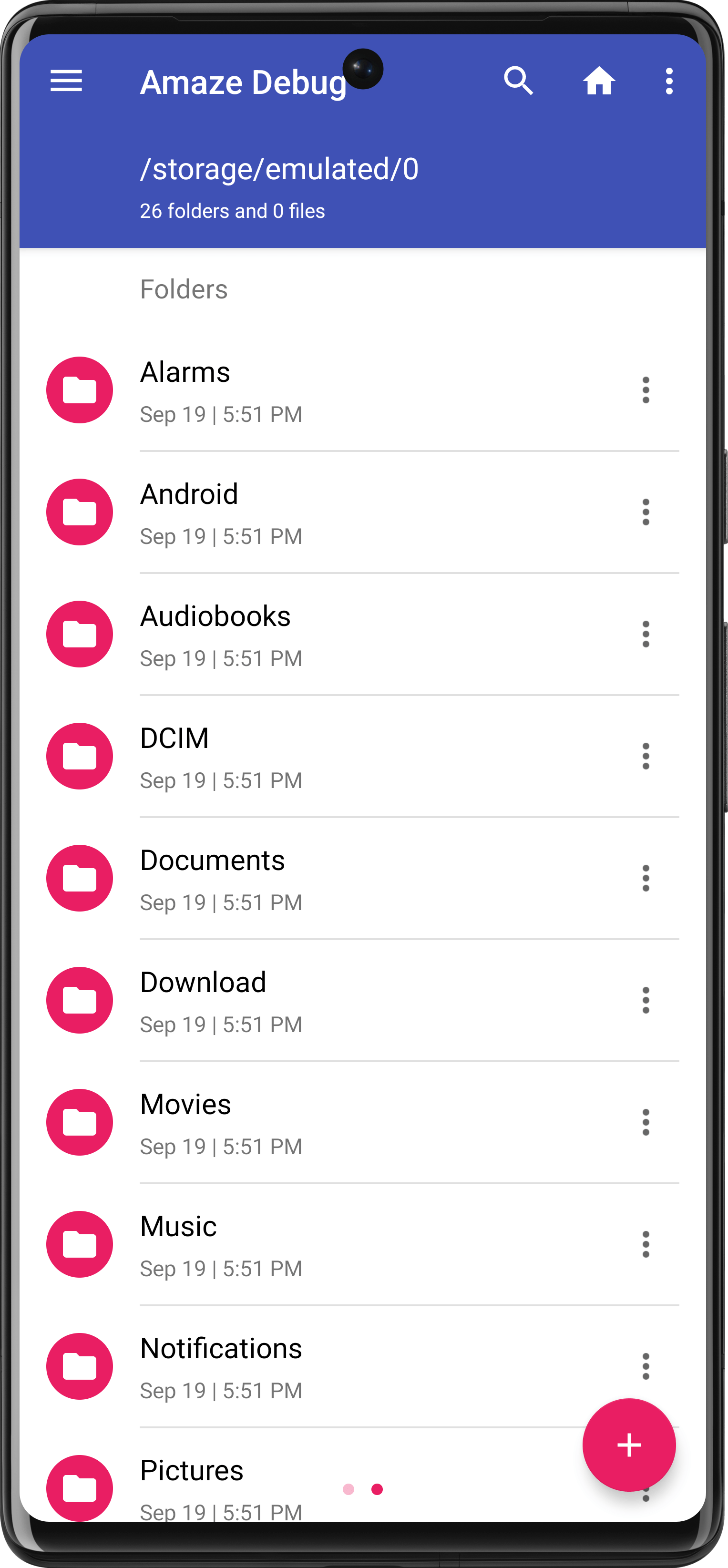The height and width of the screenshot is (1568, 728).
Task: Search files with the magnifier icon
Action: (x=519, y=81)
